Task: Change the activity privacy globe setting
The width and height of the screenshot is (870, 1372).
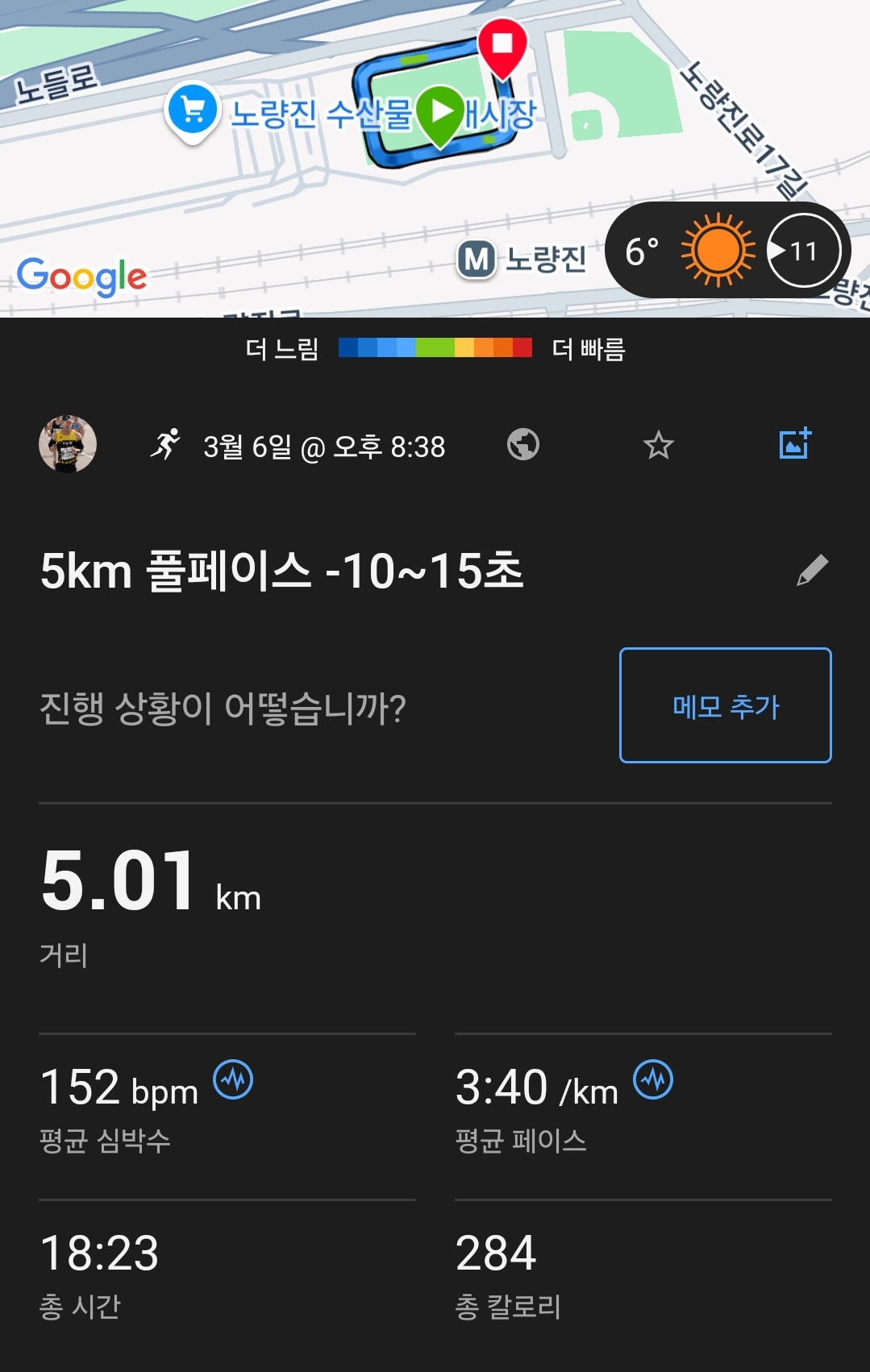Action: (x=523, y=445)
